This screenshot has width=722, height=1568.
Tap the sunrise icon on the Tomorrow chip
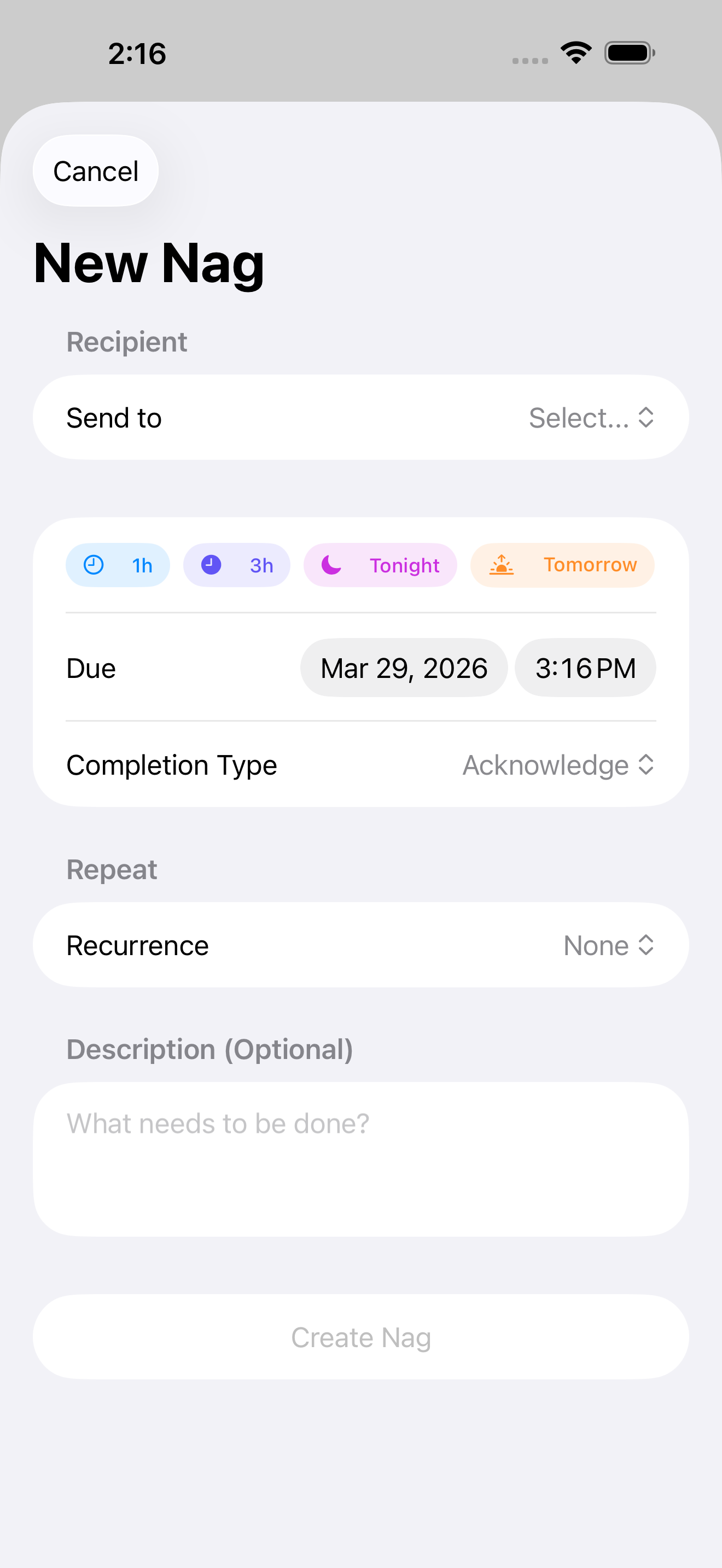point(501,565)
